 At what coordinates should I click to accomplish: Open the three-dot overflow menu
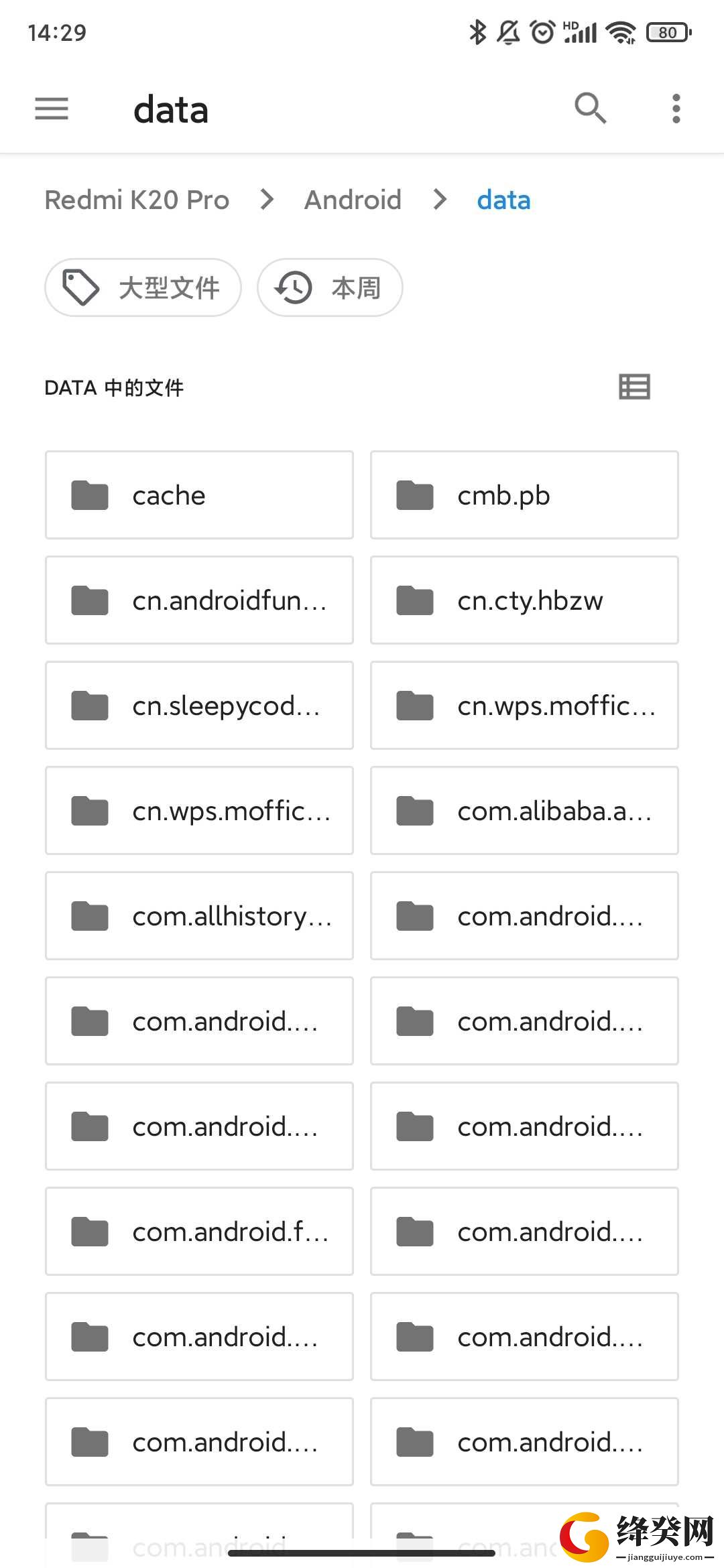tap(676, 109)
